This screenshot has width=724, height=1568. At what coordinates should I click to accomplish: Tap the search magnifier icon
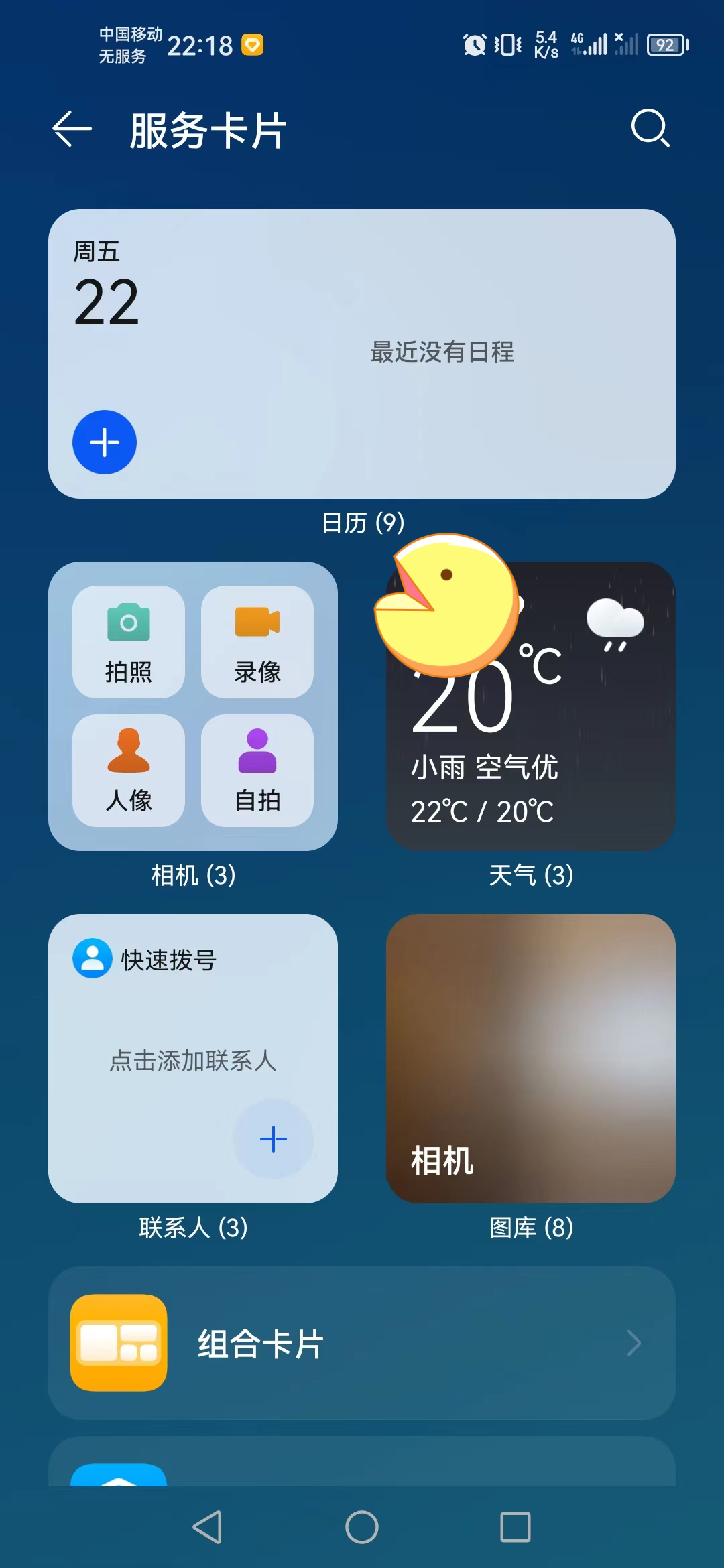coord(648,129)
